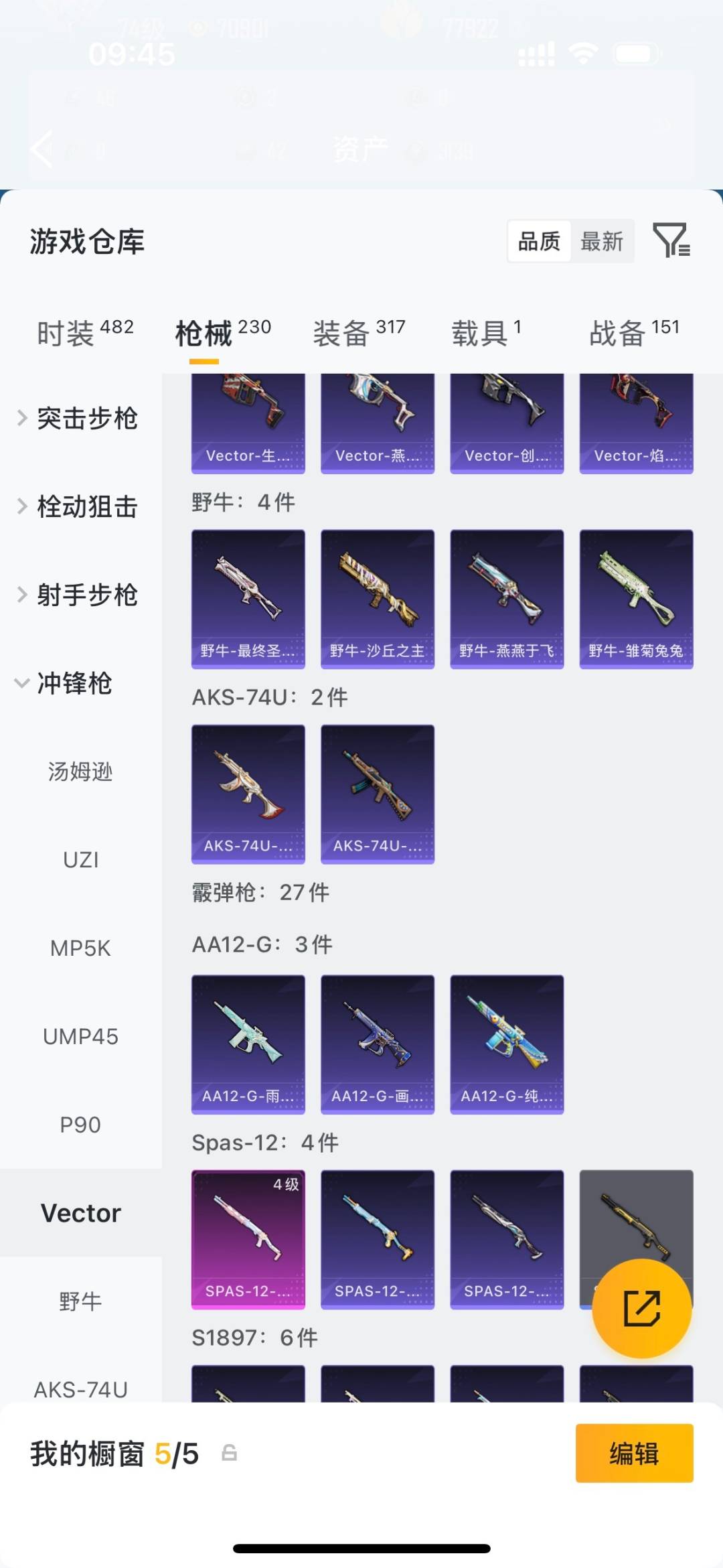Select MP5K in the sidebar
Viewport: 723px width, 1568px height.
point(80,948)
